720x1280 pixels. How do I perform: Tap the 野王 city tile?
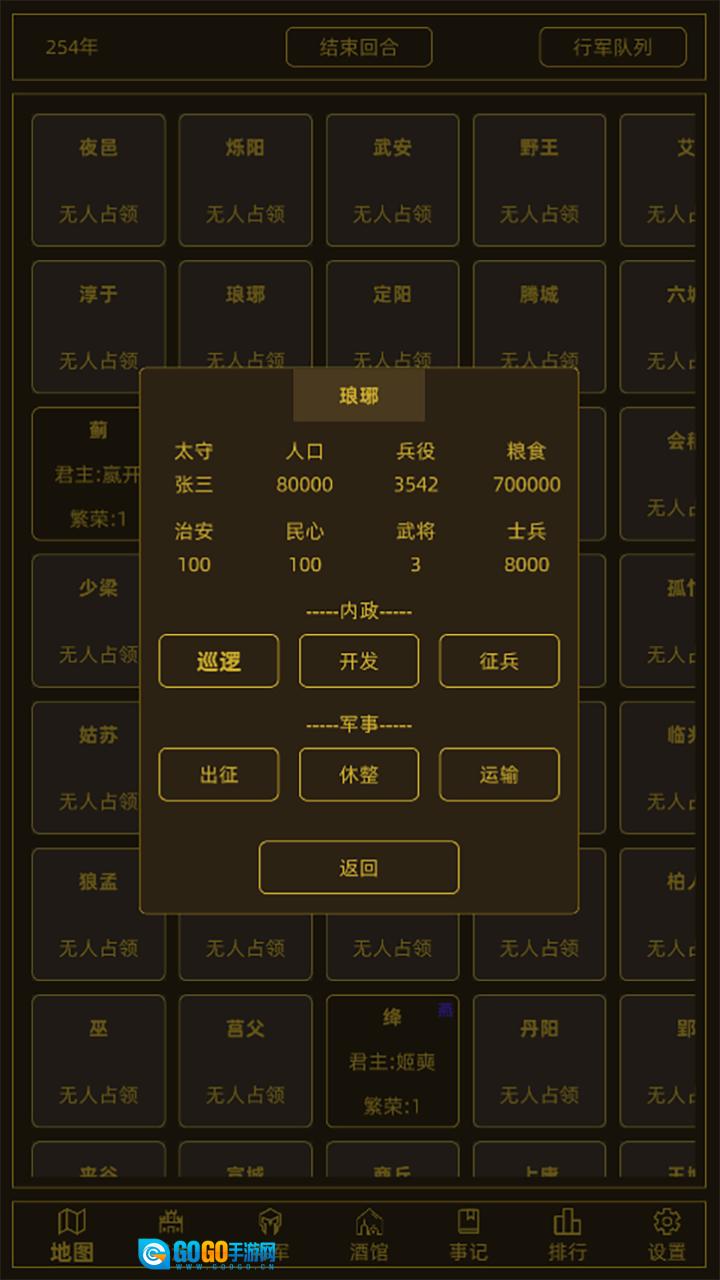pos(539,180)
